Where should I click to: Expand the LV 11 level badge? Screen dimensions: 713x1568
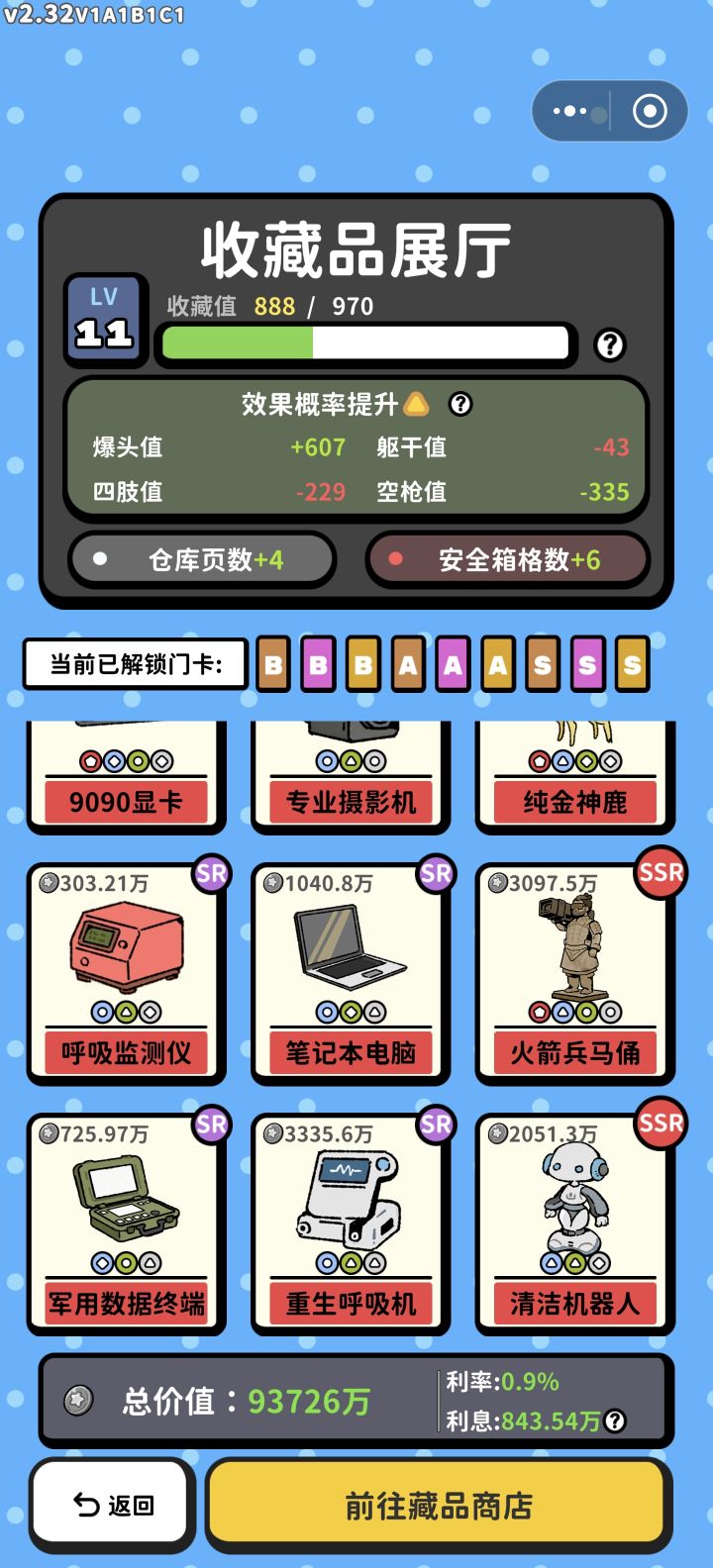(105, 319)
